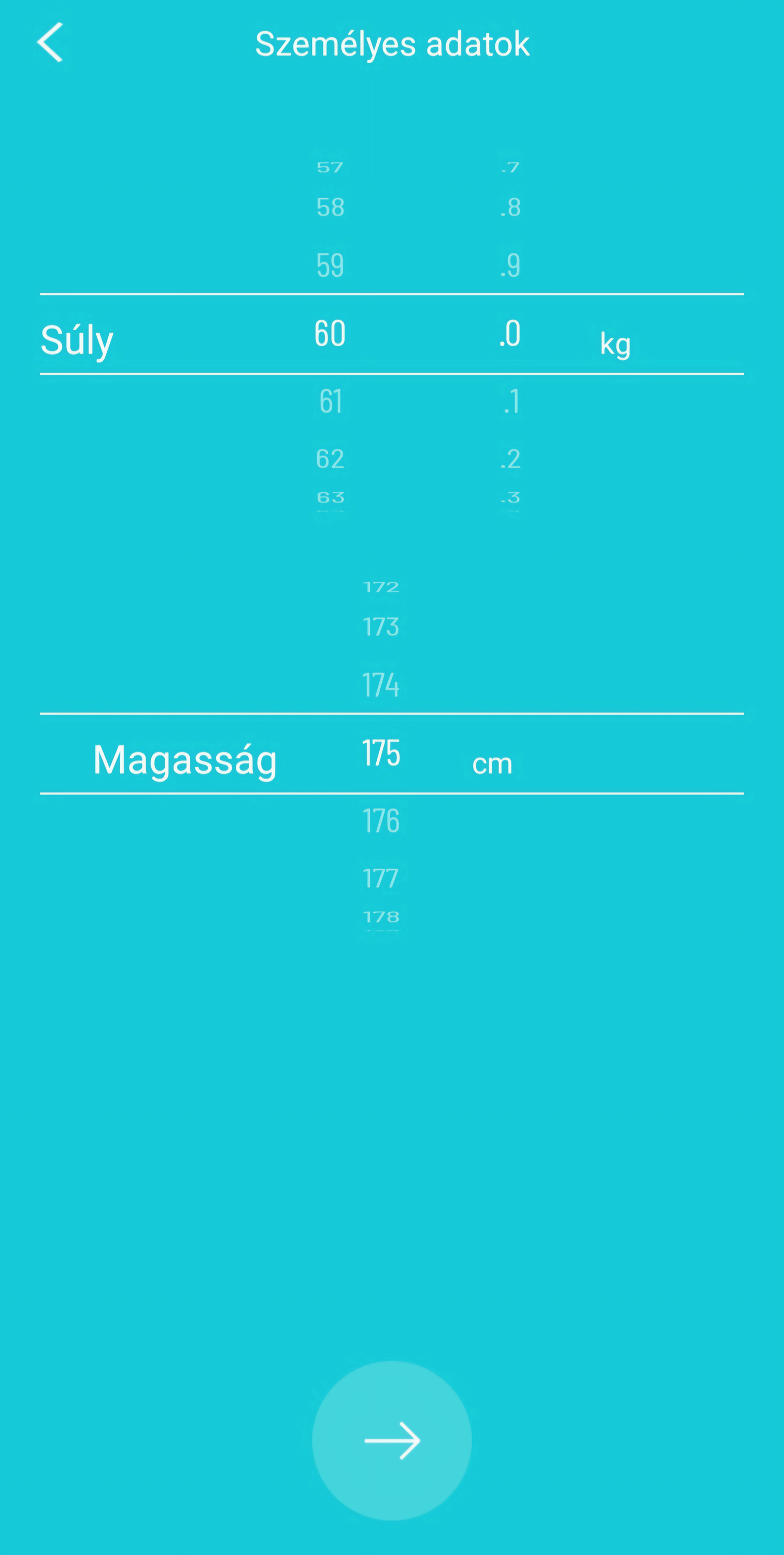The image size is (784, 1555).
Task: Choose 62 kg in the weight wheel
Action: 330,459
